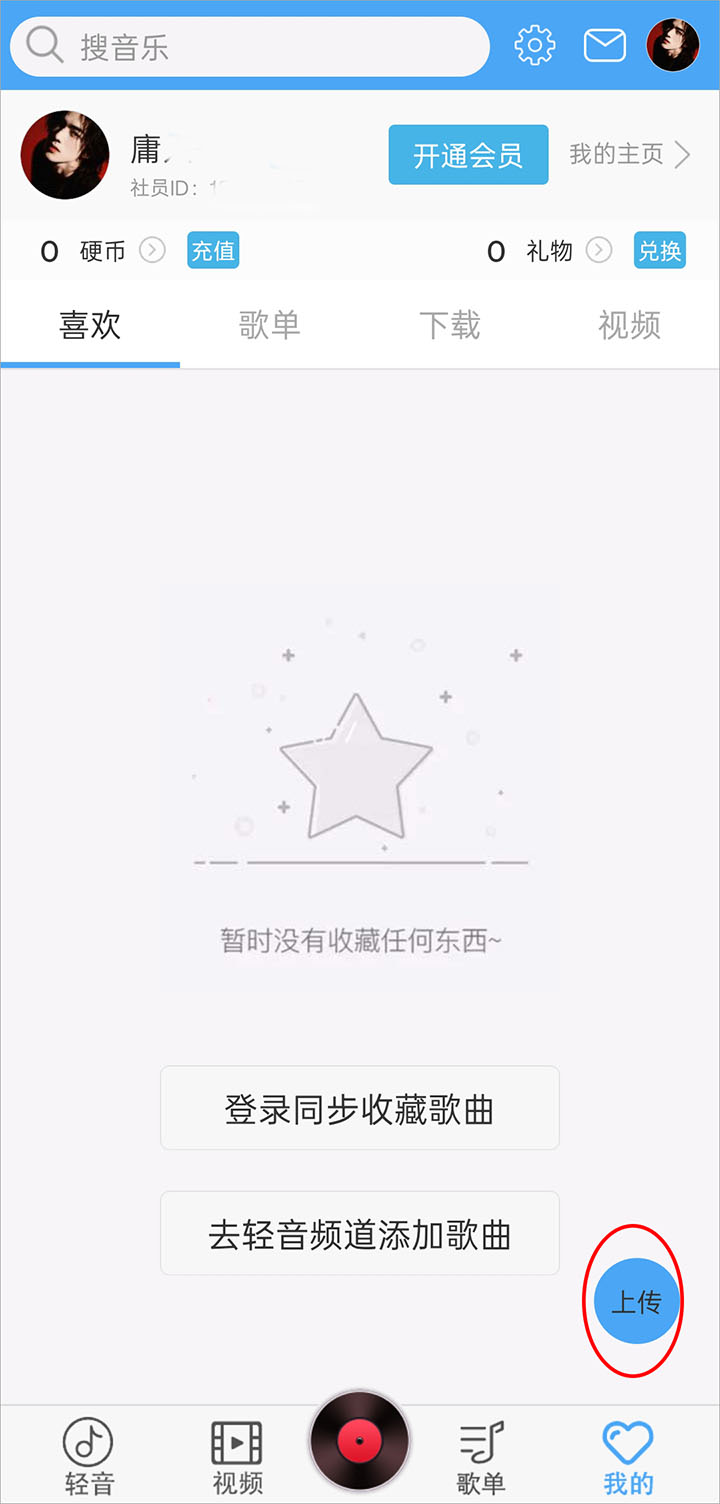This screenshot has height=1504, width=720.
Task: Open 我的主页 profile page
Action: [x=630, y=154]
